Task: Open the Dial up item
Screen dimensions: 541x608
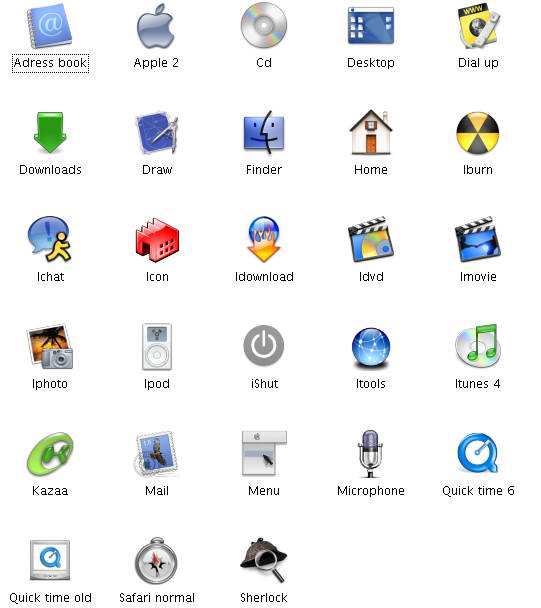Action: pos(479,26)
